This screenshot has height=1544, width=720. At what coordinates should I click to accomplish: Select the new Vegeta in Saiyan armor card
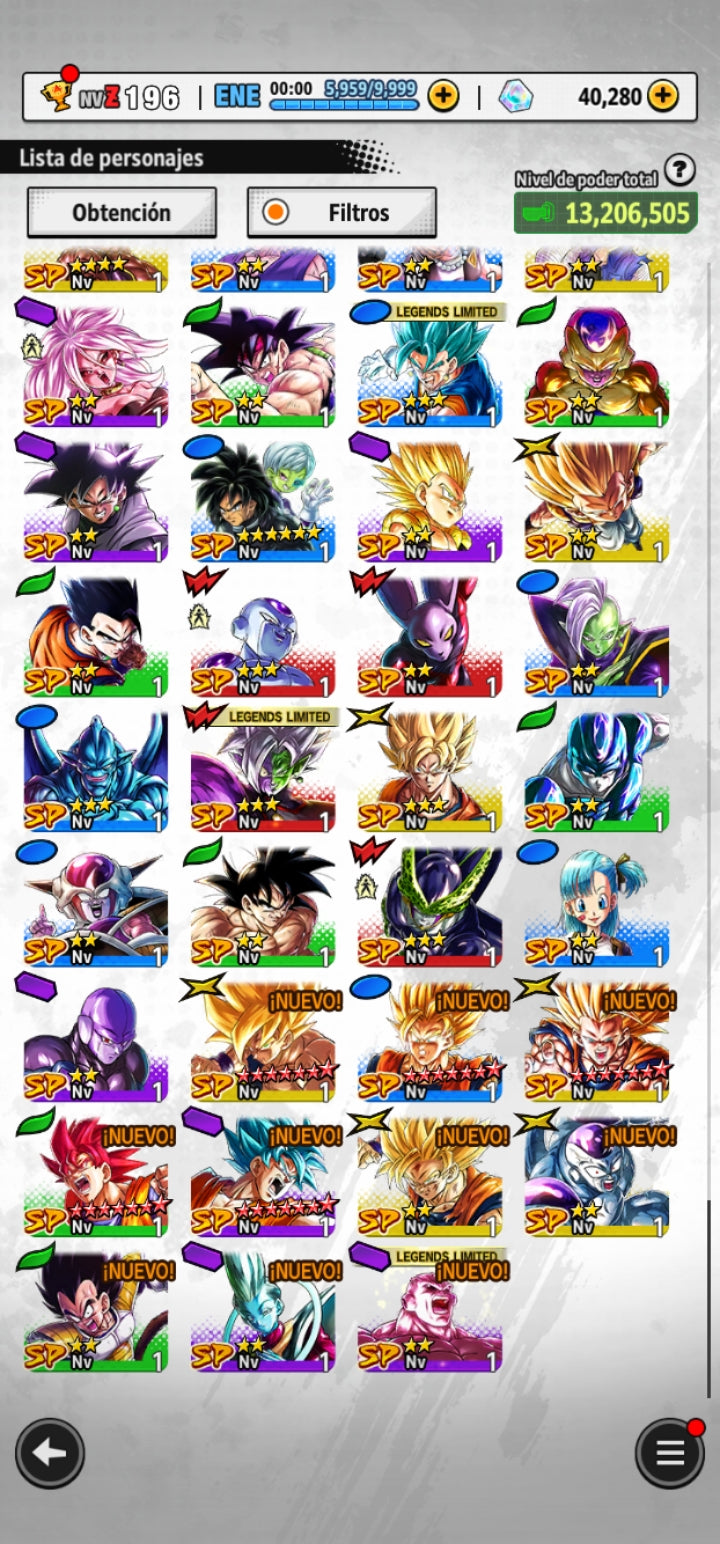[95, 1312]
